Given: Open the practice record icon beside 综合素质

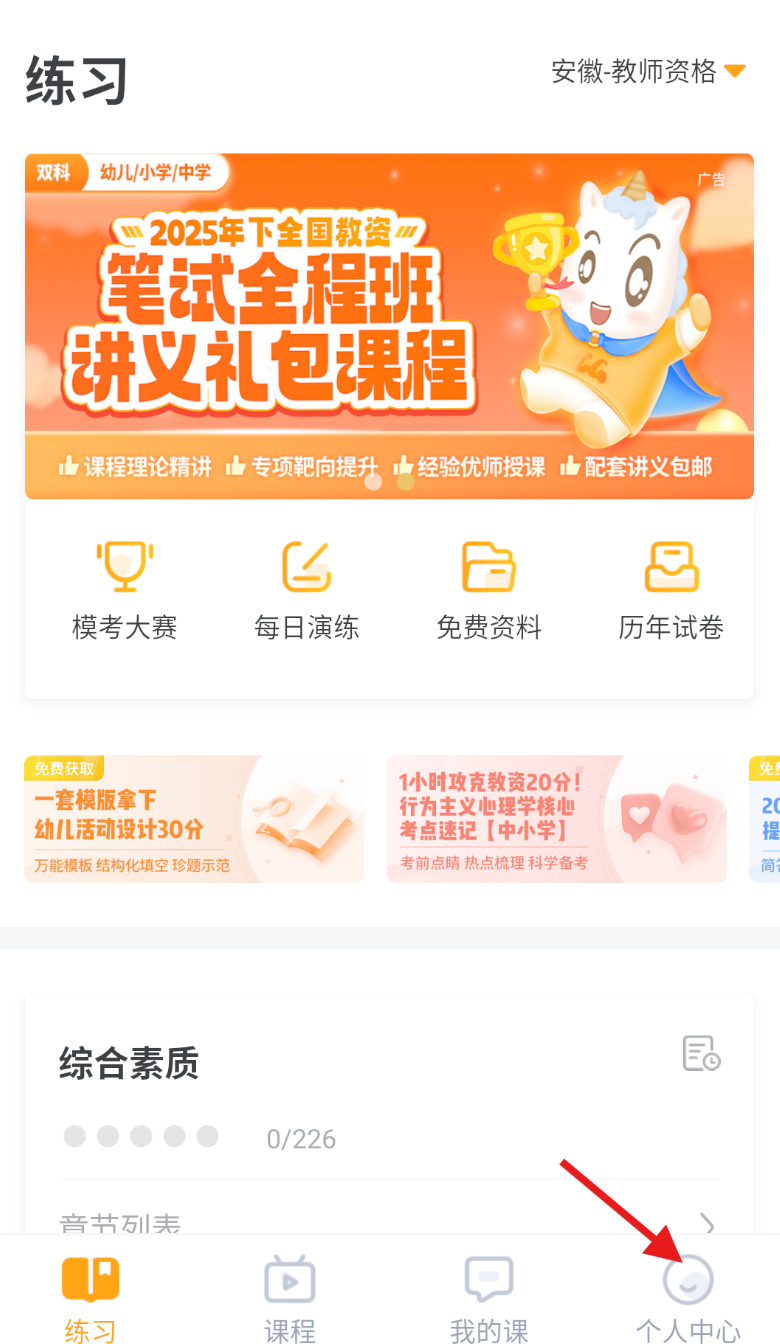Looking at the screenshot, I should point(701,1053).
